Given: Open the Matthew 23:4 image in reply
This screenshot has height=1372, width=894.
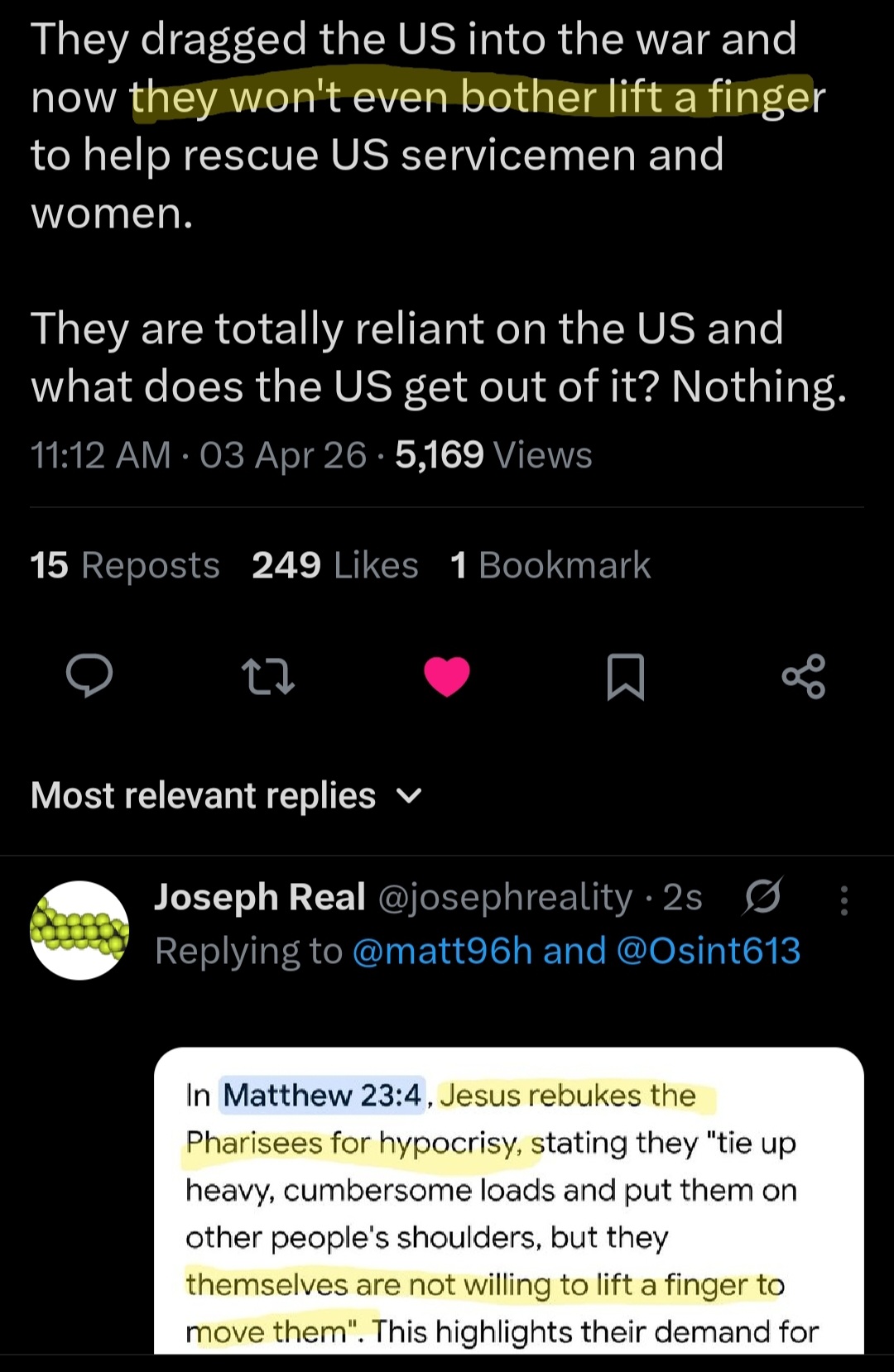Looking at the screenshot, I should coord(508,1200).
